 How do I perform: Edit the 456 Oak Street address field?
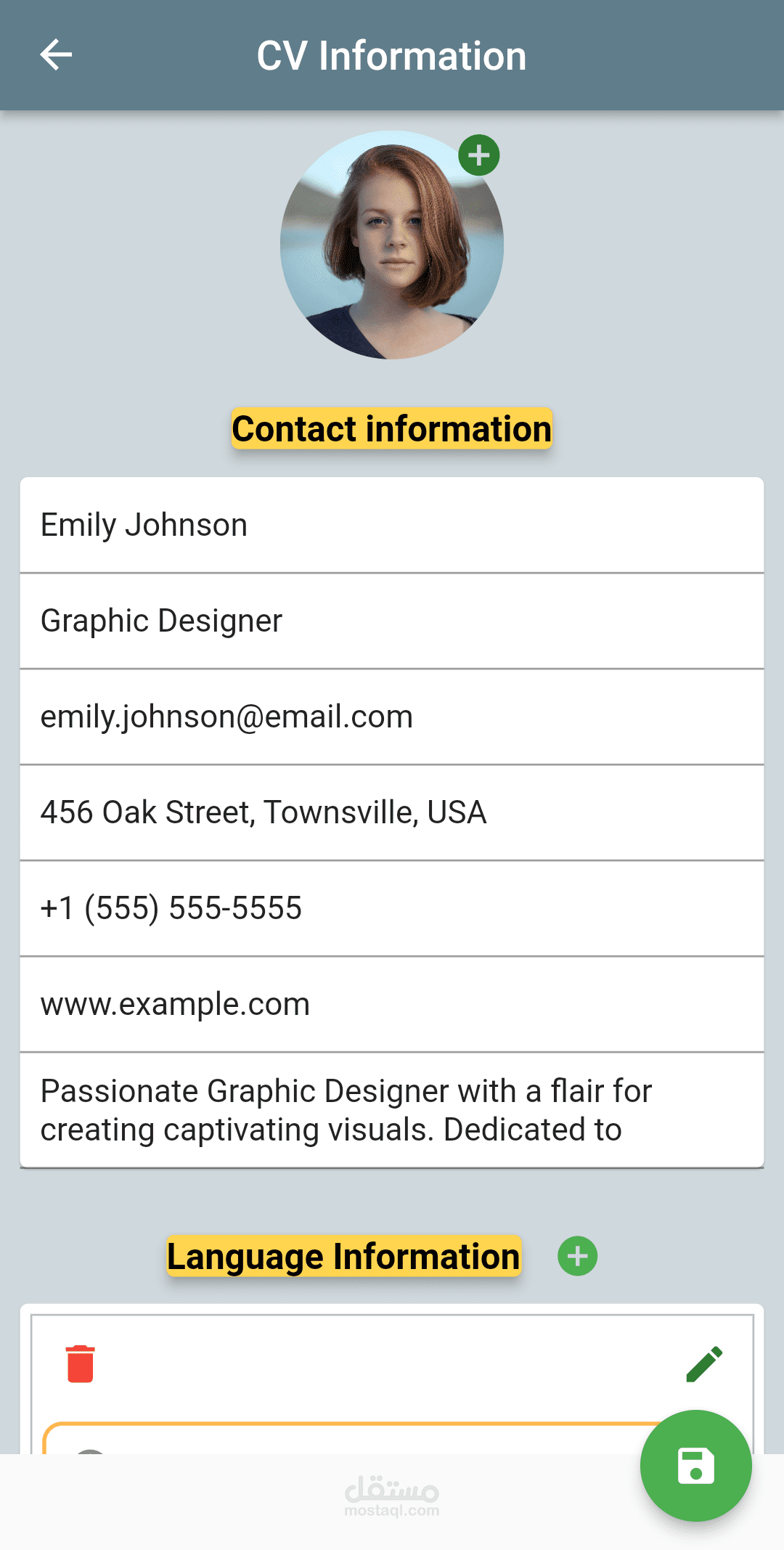(392, 812)
